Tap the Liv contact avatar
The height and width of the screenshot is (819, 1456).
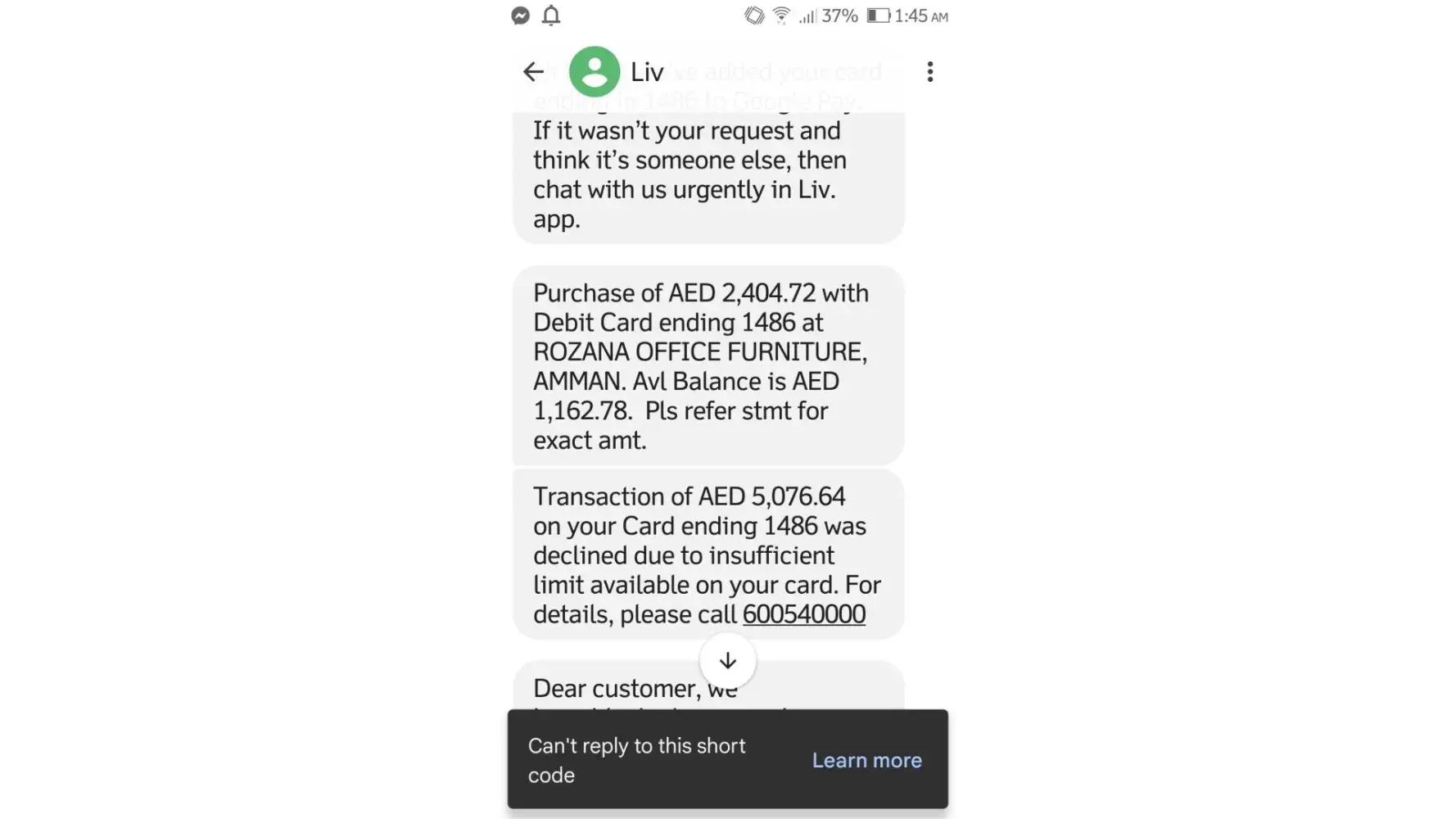coord(595,72)
